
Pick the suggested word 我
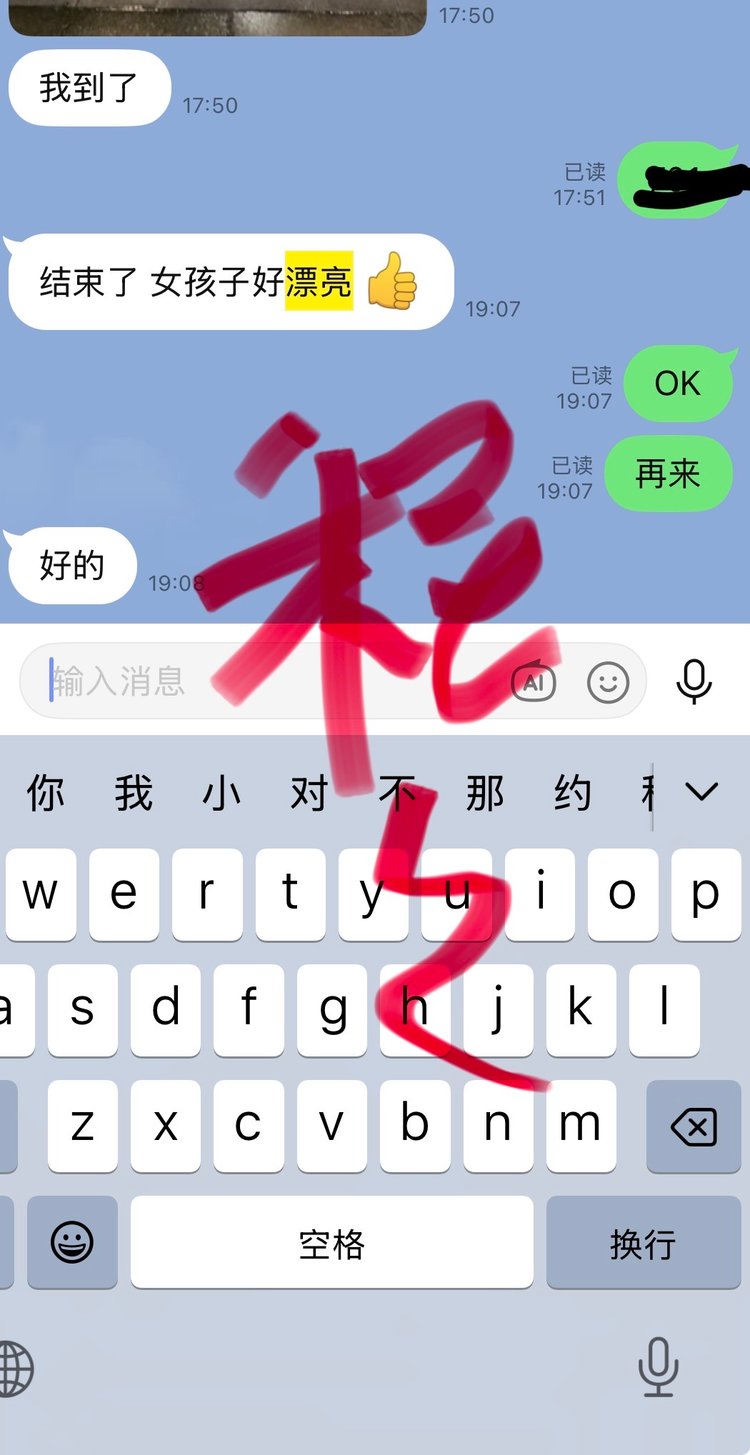[133, 794]
